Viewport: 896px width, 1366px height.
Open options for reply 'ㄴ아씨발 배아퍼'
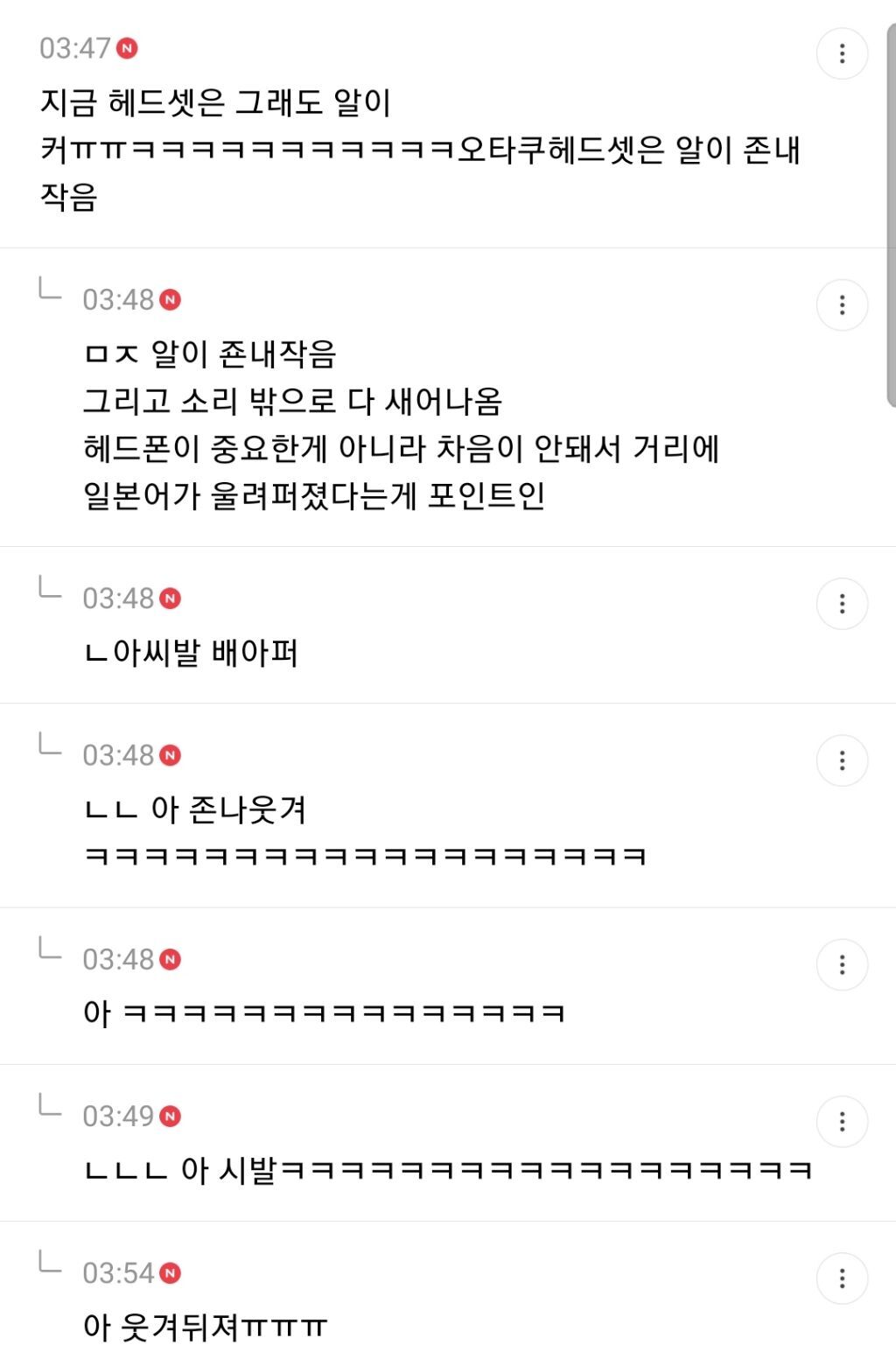tap(842, 604)
